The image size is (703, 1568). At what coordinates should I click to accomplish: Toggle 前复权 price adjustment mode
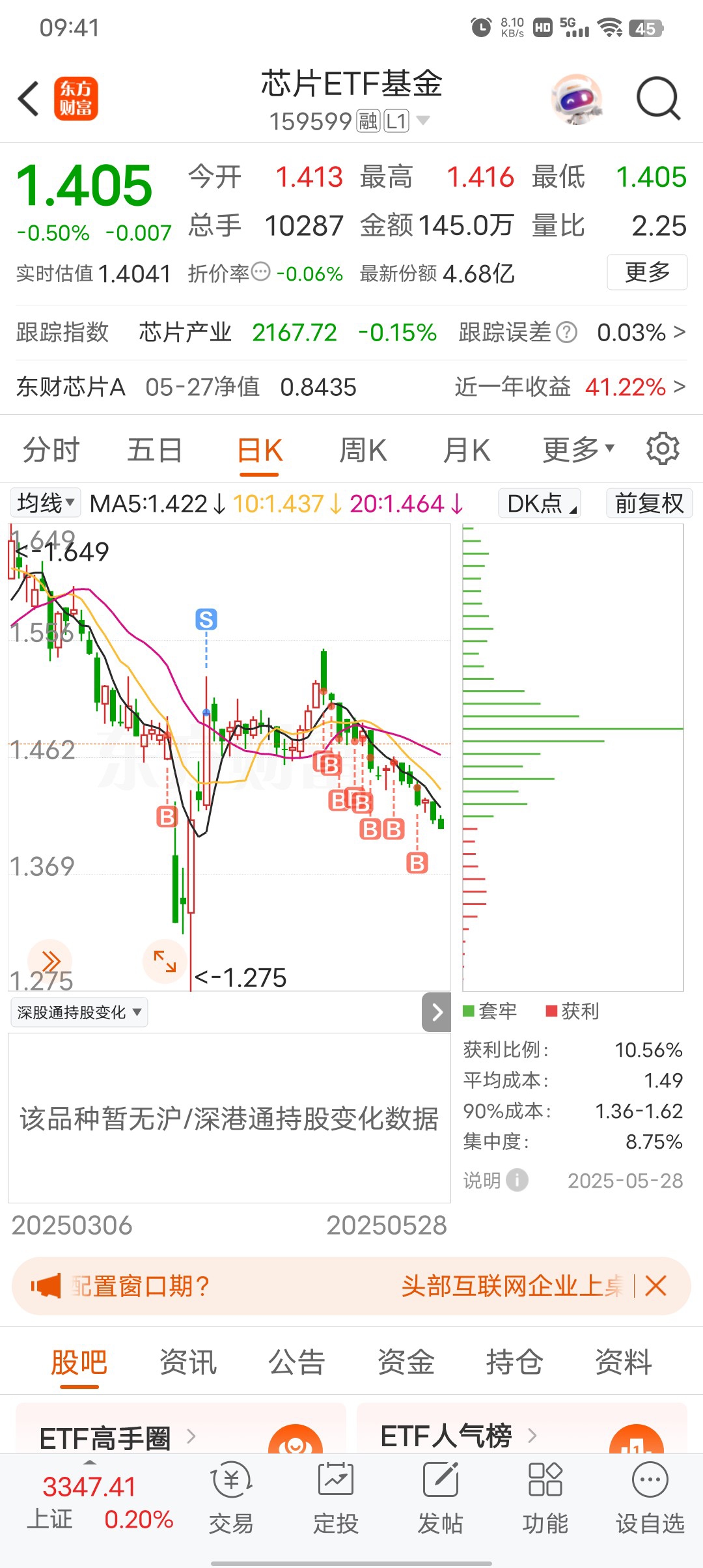(x=648, y=503)
